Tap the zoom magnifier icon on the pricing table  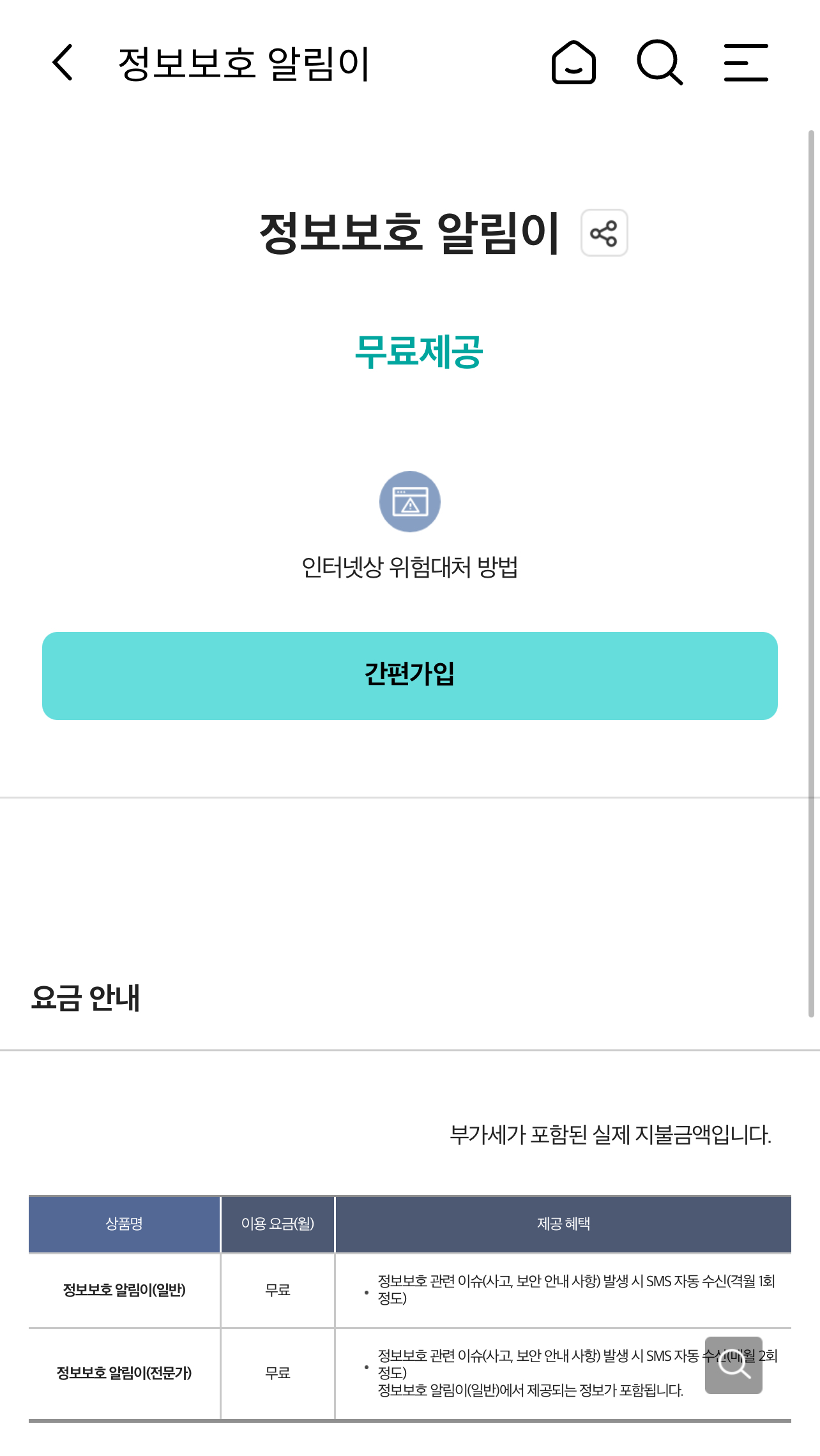pos(734,1365)
